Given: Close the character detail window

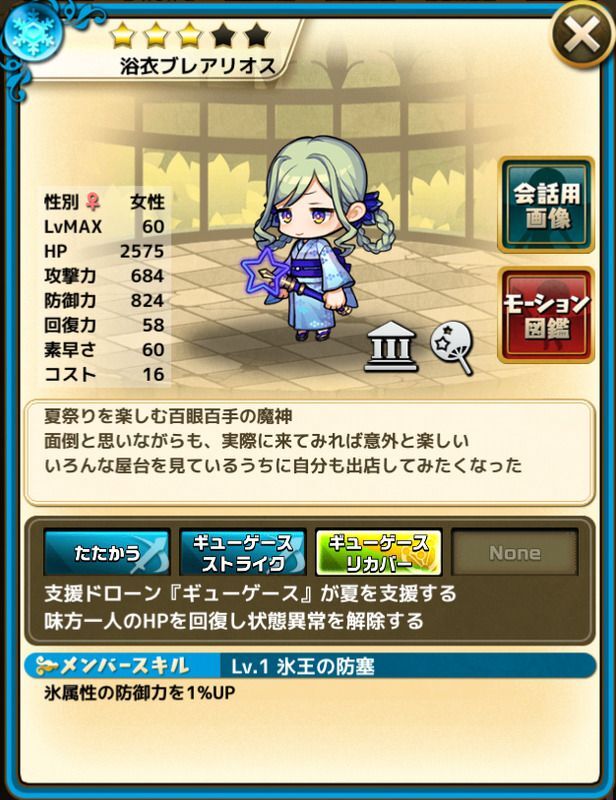Looking at the screenshot, I should [x=577, y=39].
